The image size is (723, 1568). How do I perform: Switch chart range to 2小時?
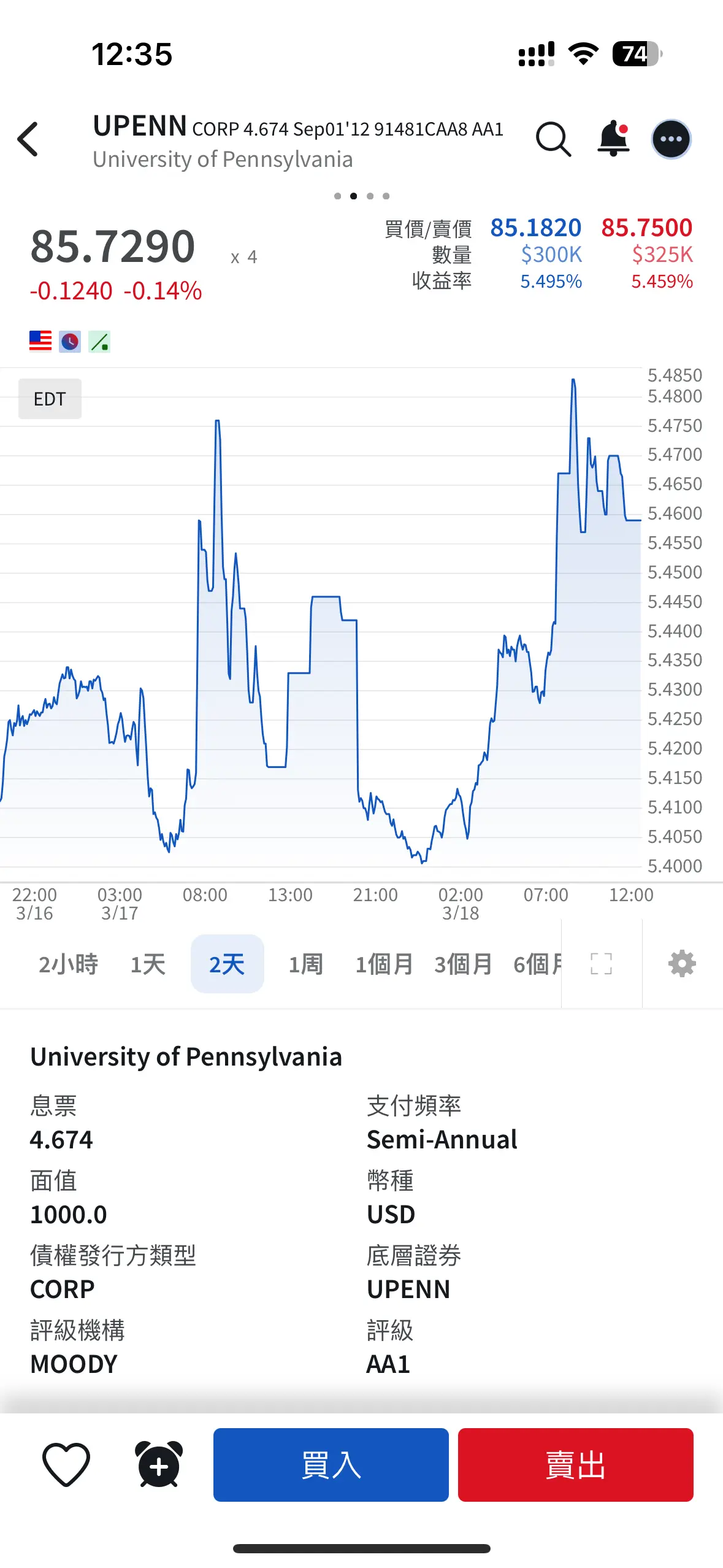click(69, 964)
